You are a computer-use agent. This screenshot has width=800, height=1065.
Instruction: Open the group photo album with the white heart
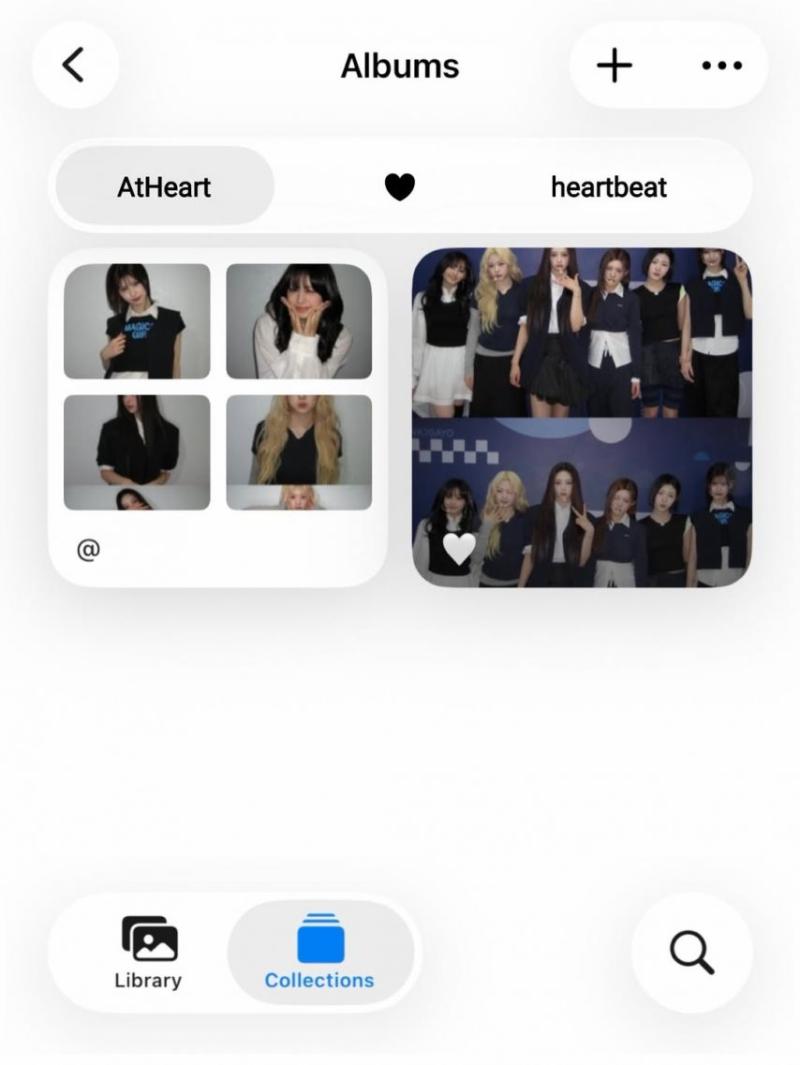click(582, 417)
